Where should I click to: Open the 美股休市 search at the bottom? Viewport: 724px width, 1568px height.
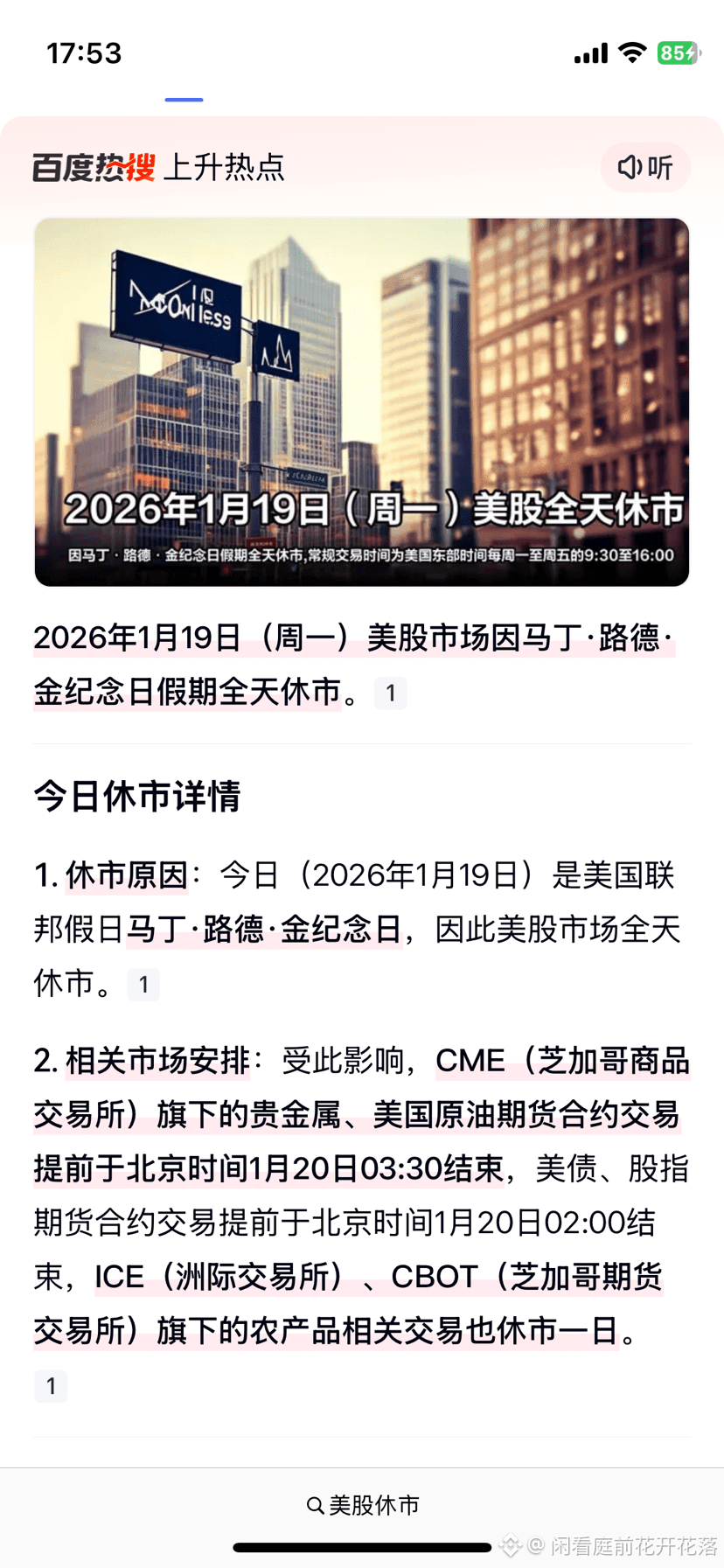click(x=373, y=1504)
